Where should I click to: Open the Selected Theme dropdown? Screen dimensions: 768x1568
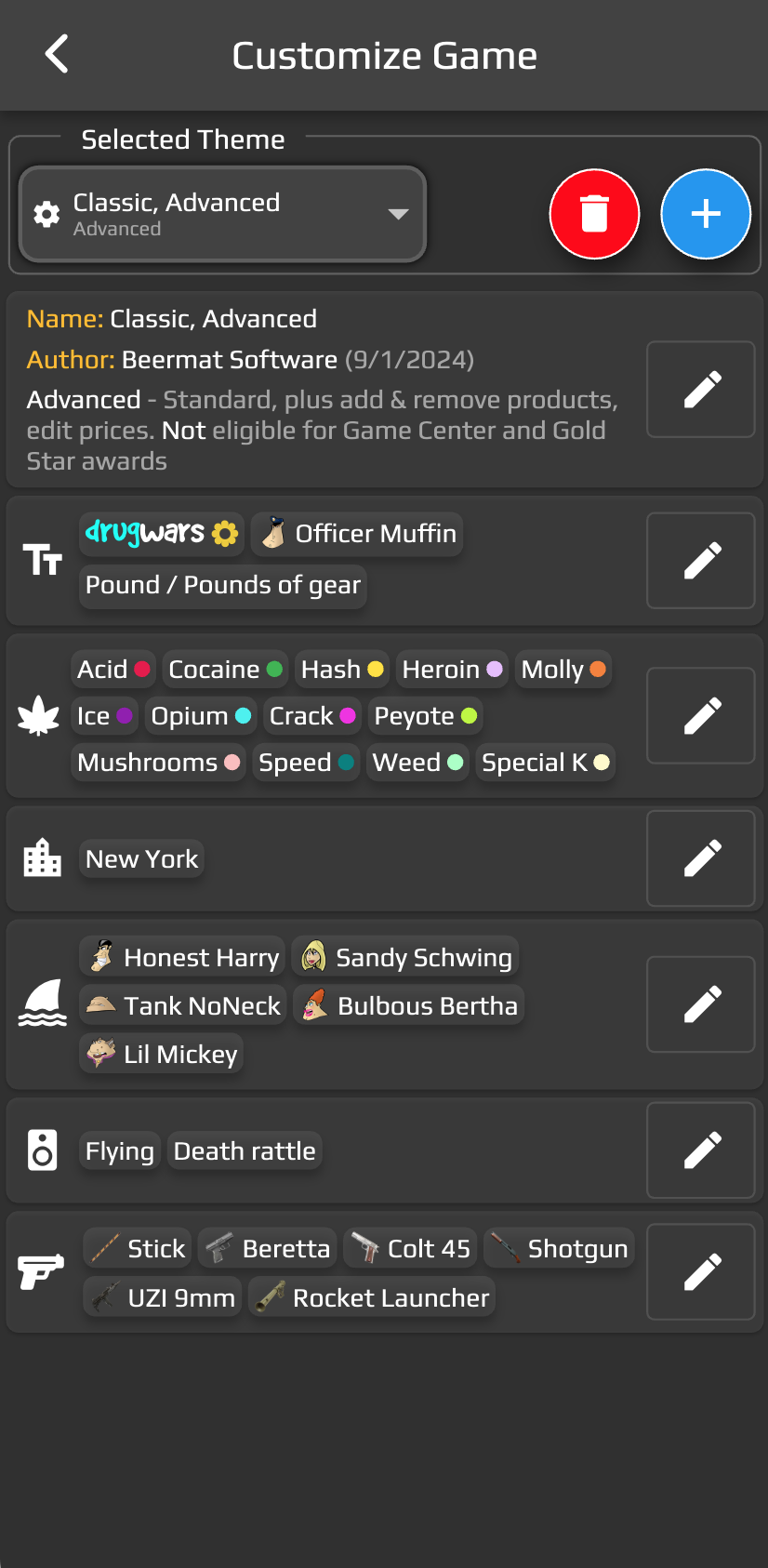[223, 214]
